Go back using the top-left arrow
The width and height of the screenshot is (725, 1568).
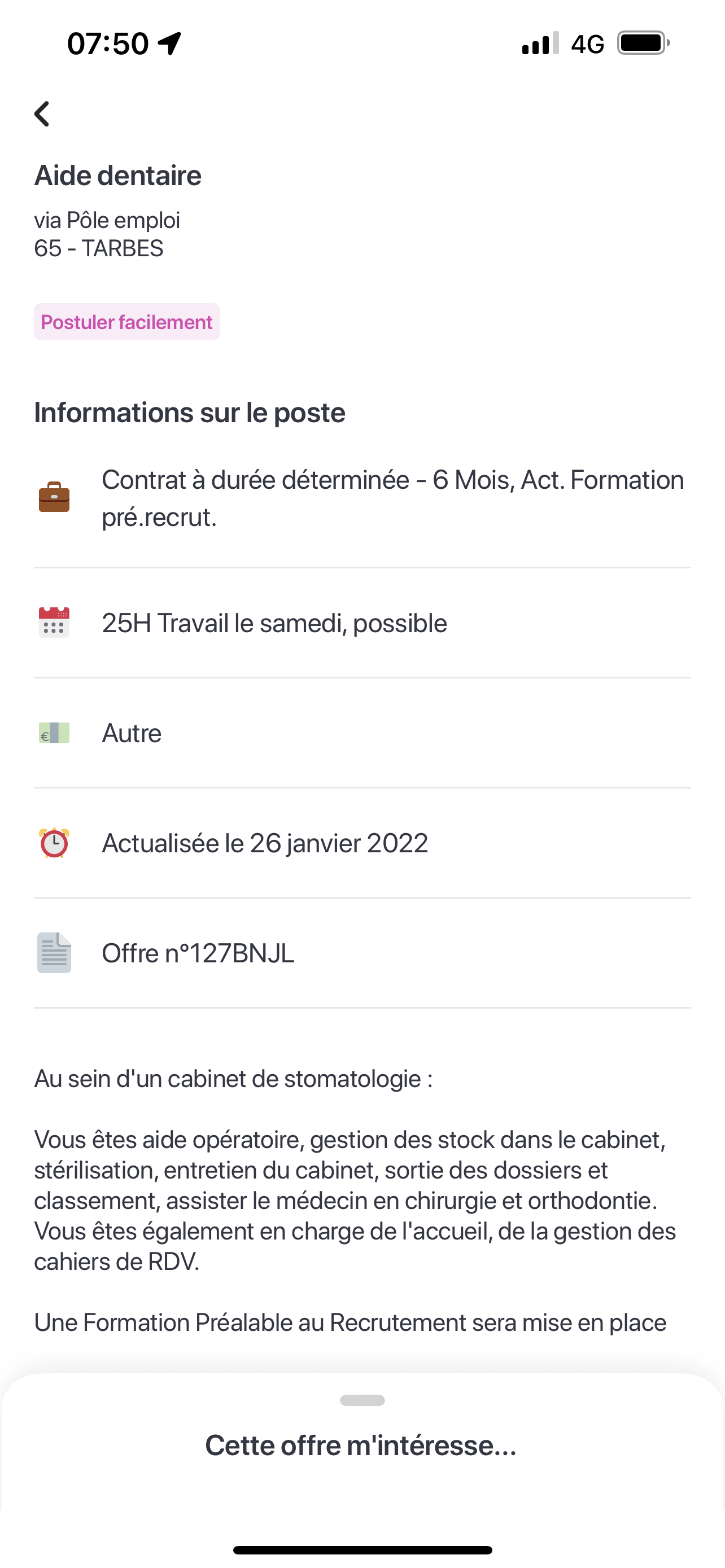tap(42, 114)
